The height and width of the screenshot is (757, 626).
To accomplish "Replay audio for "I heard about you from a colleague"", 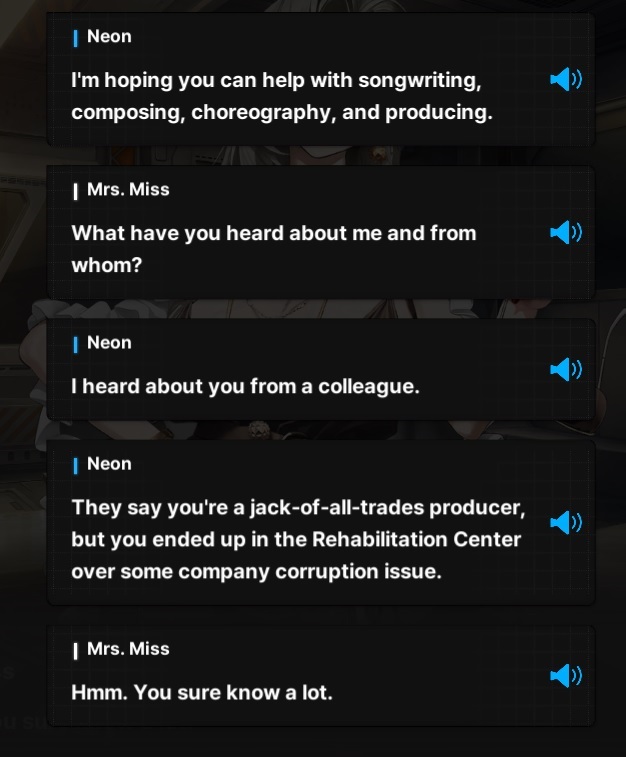I will 565,370.
